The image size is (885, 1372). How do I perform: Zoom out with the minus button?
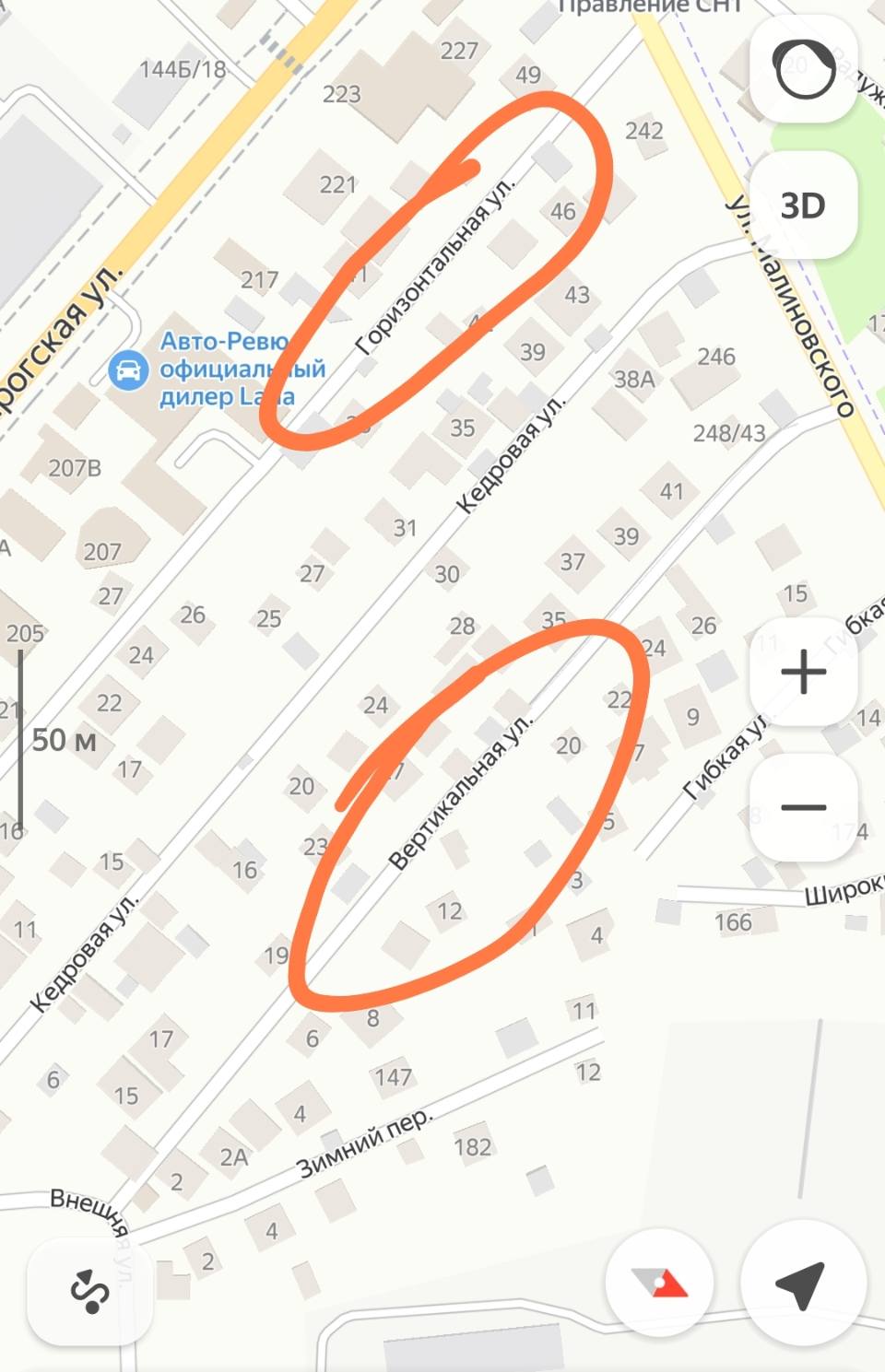click(804, 807)
